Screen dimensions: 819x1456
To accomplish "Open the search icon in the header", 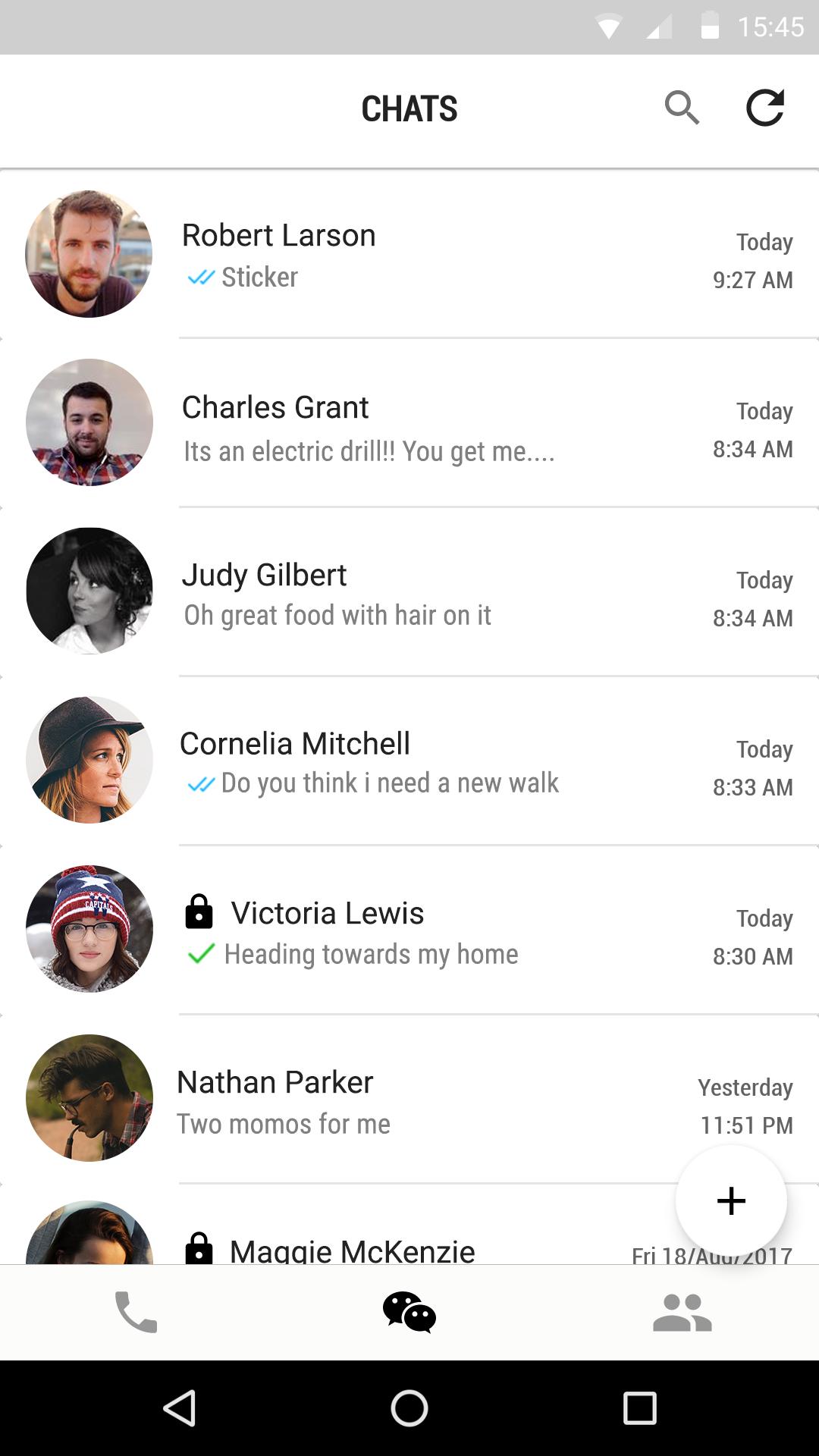I will [682, 108].
